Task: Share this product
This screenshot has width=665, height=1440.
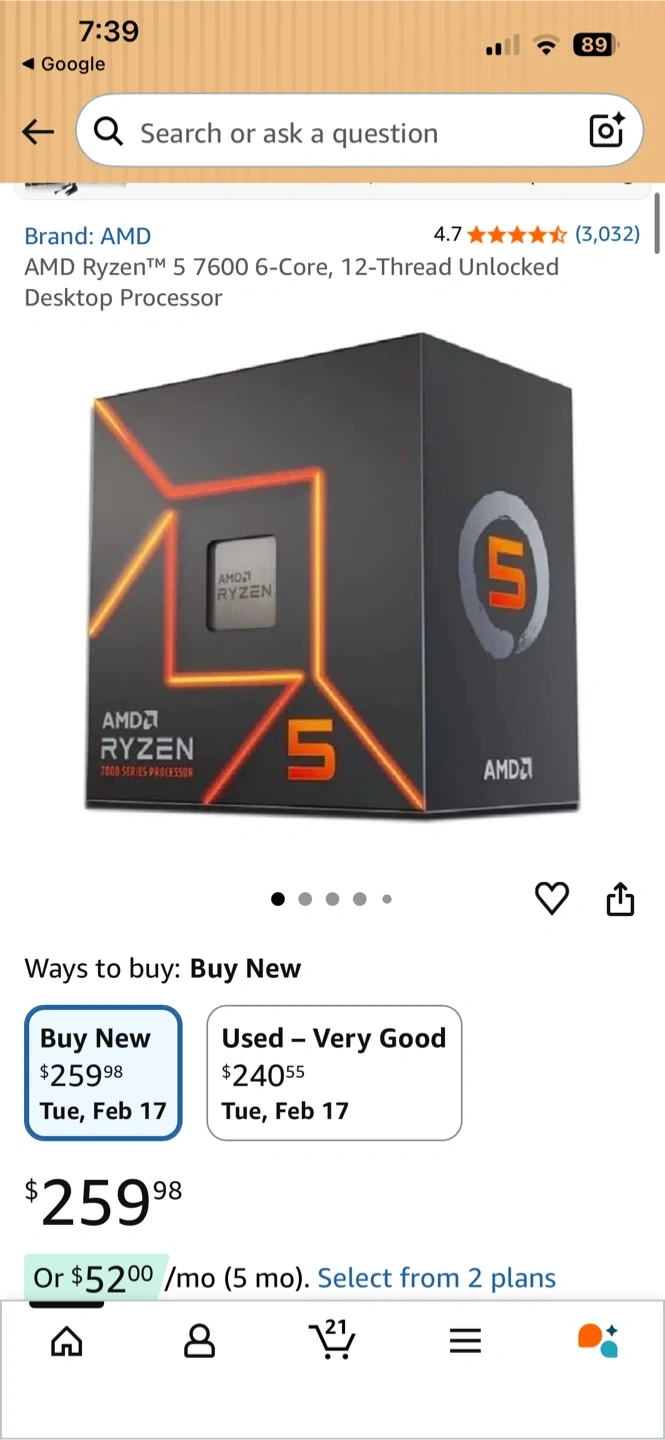Action: click(x=621, y=898)
